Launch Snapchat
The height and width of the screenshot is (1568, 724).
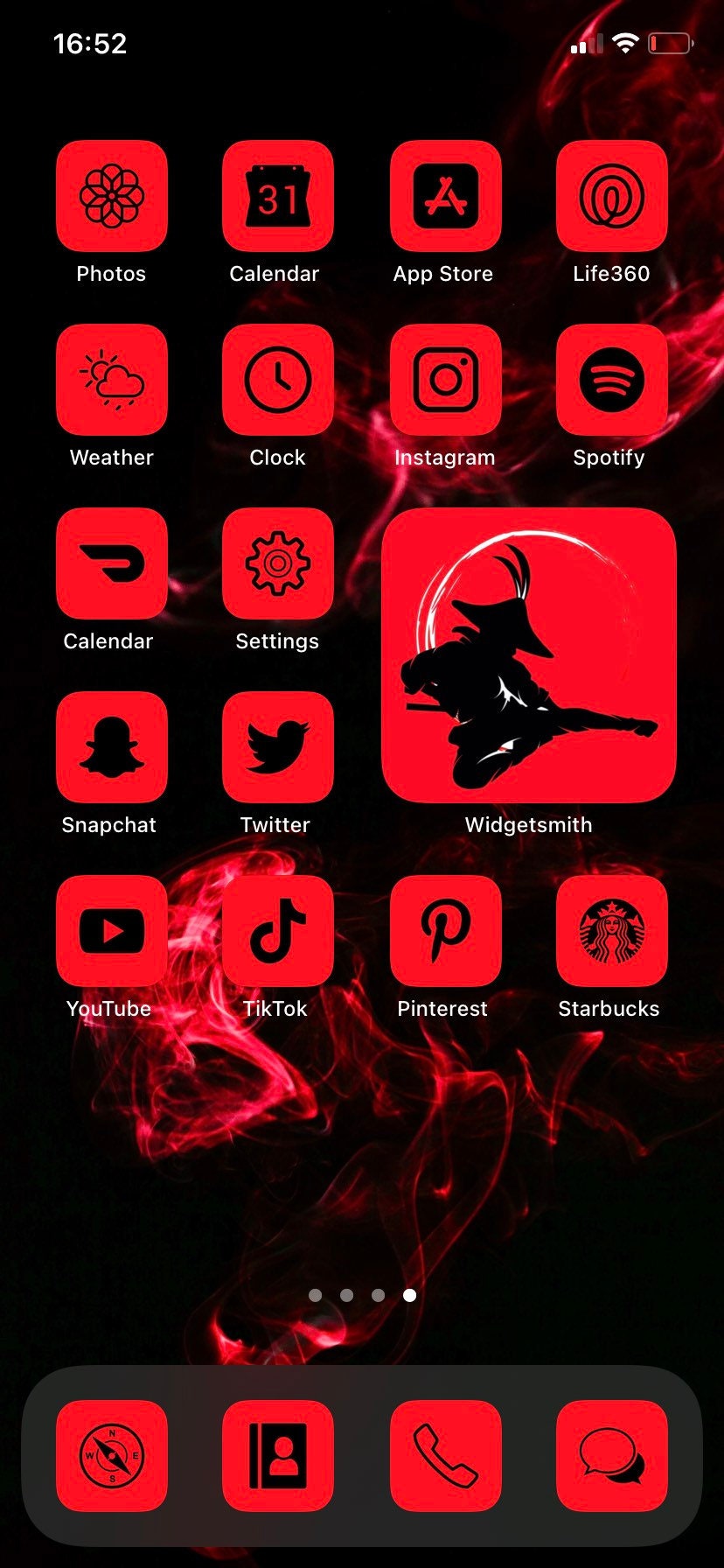click(x=111, y=747)
